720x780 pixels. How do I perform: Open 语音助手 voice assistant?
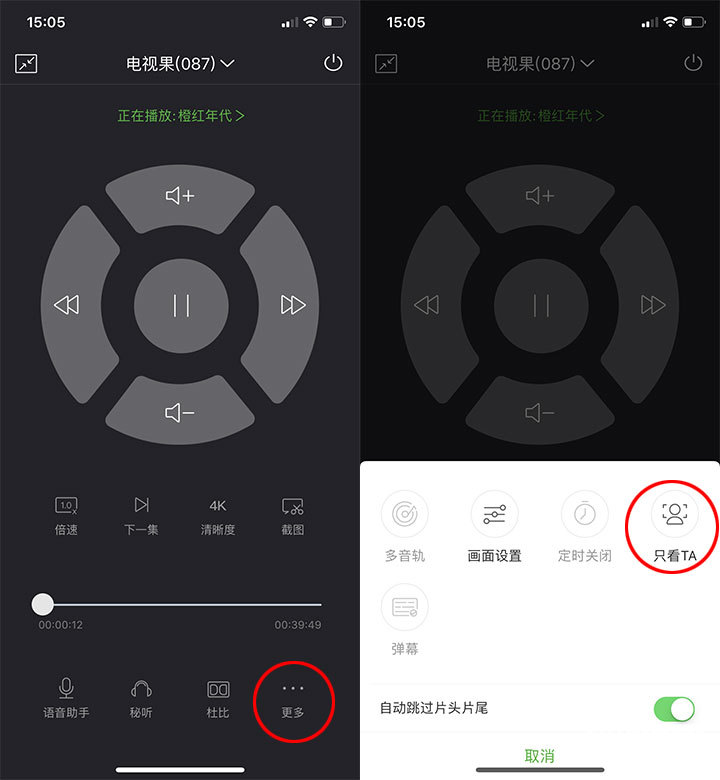[66, 697]
